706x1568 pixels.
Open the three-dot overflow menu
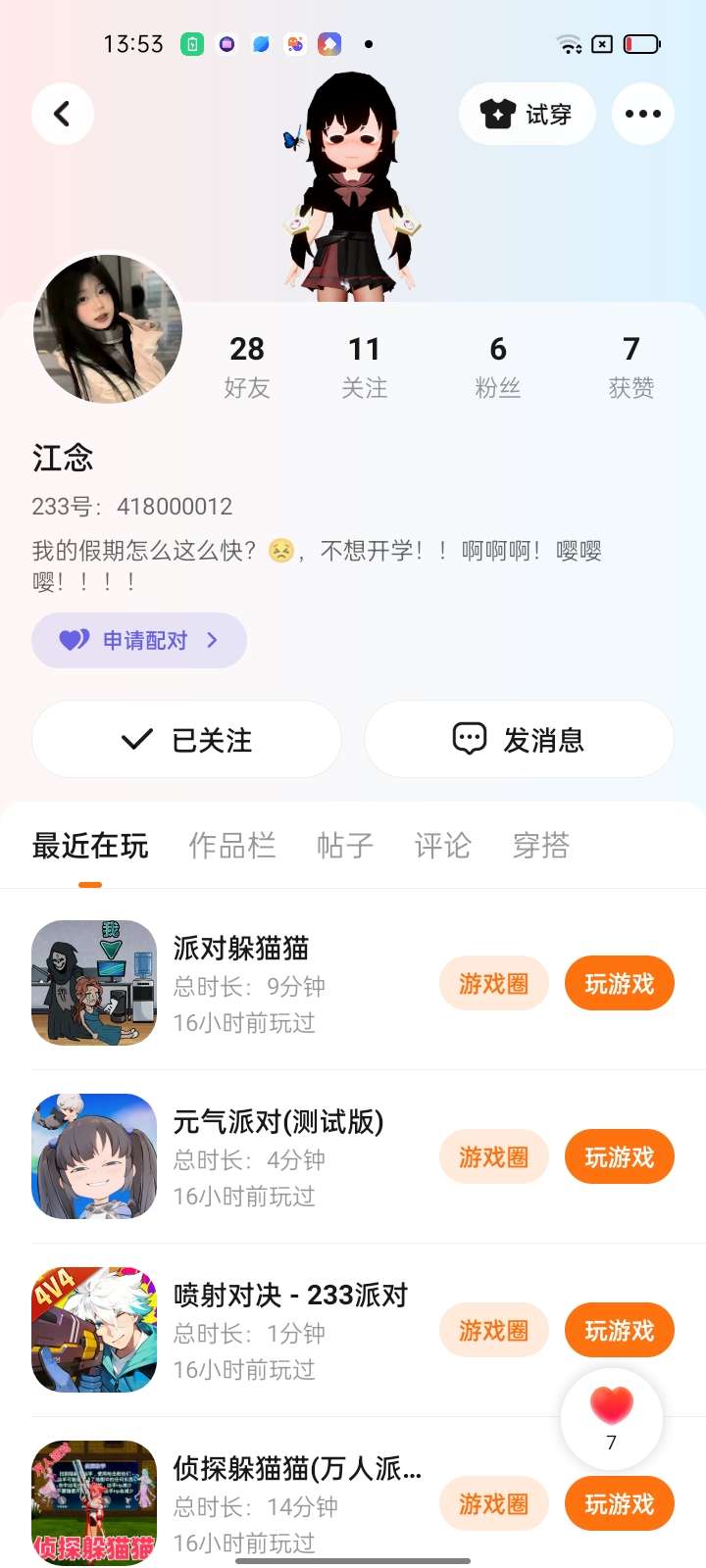pos(642,114)
